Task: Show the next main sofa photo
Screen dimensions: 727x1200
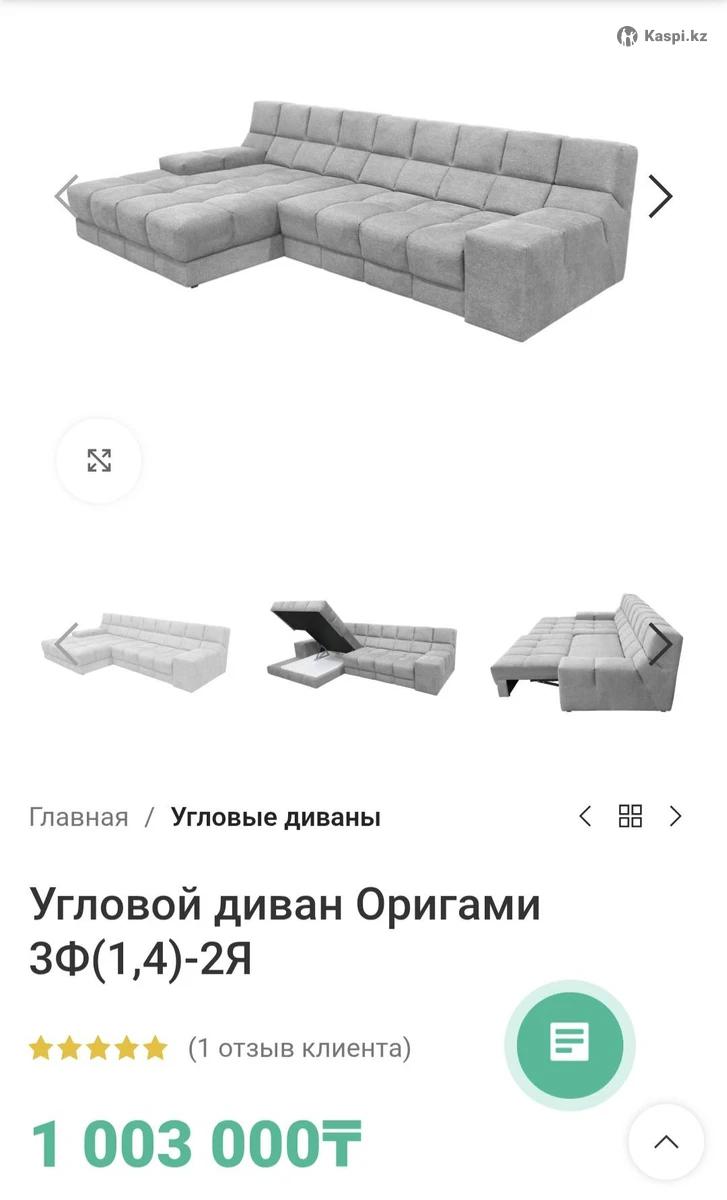Action: tap(660, 196)
